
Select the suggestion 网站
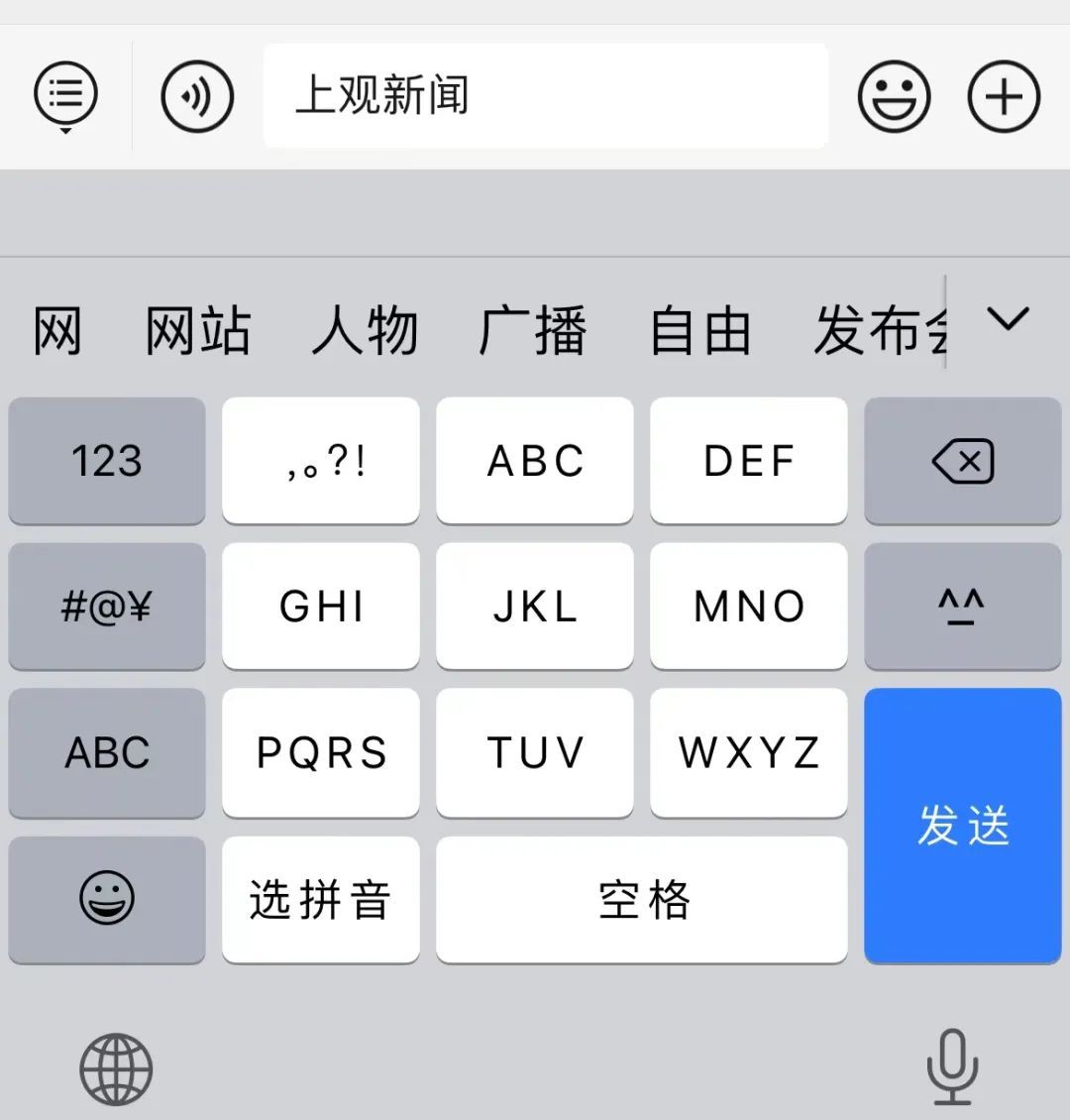click(x=197, y=331)
